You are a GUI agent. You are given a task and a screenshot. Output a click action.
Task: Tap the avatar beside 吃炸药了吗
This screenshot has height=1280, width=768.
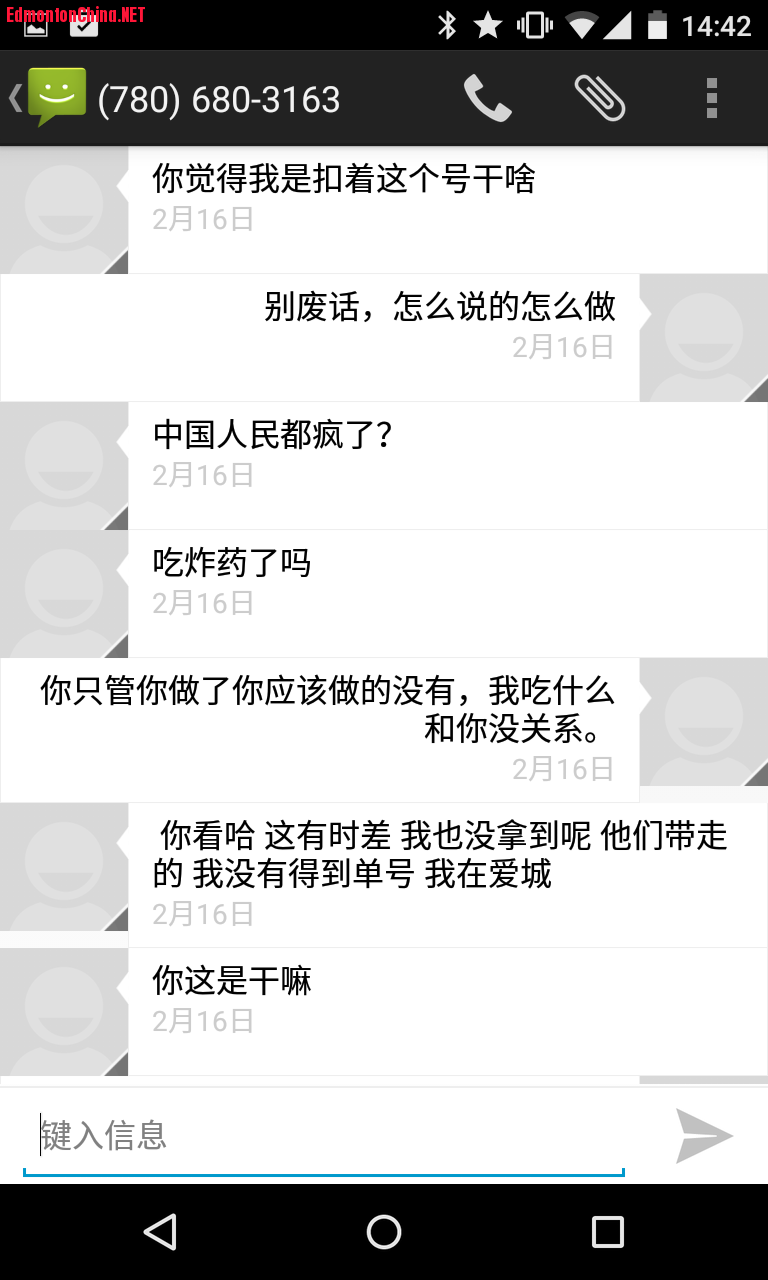(64, 594)
